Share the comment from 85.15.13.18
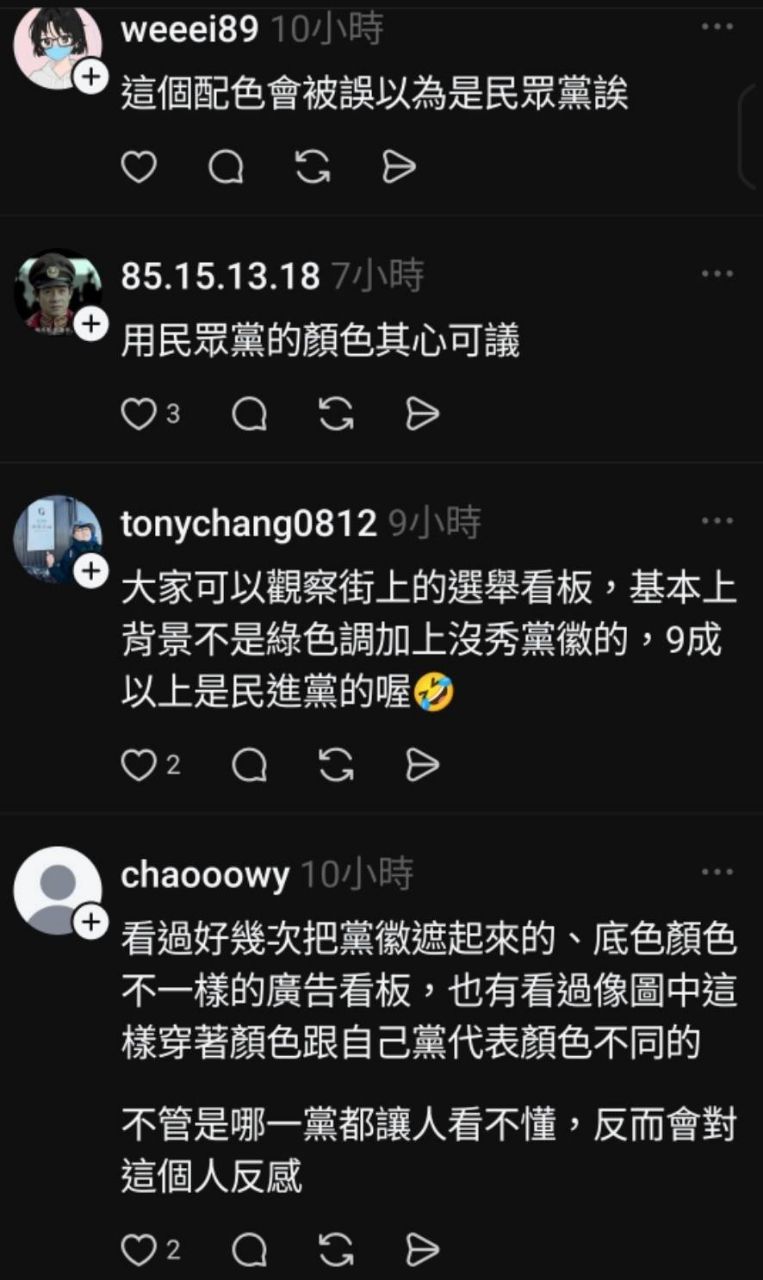 point(423,414)
